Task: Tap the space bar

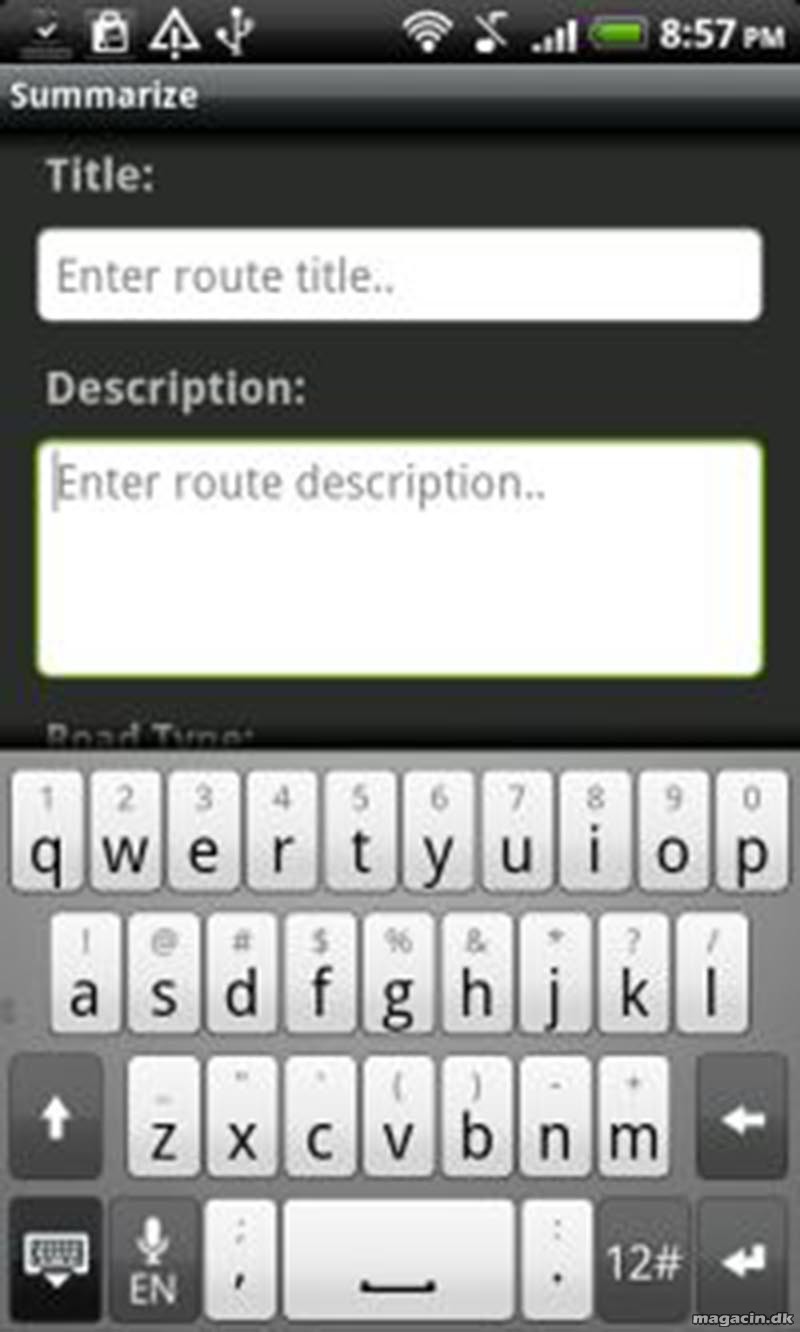Action: tap(399, 1261)
